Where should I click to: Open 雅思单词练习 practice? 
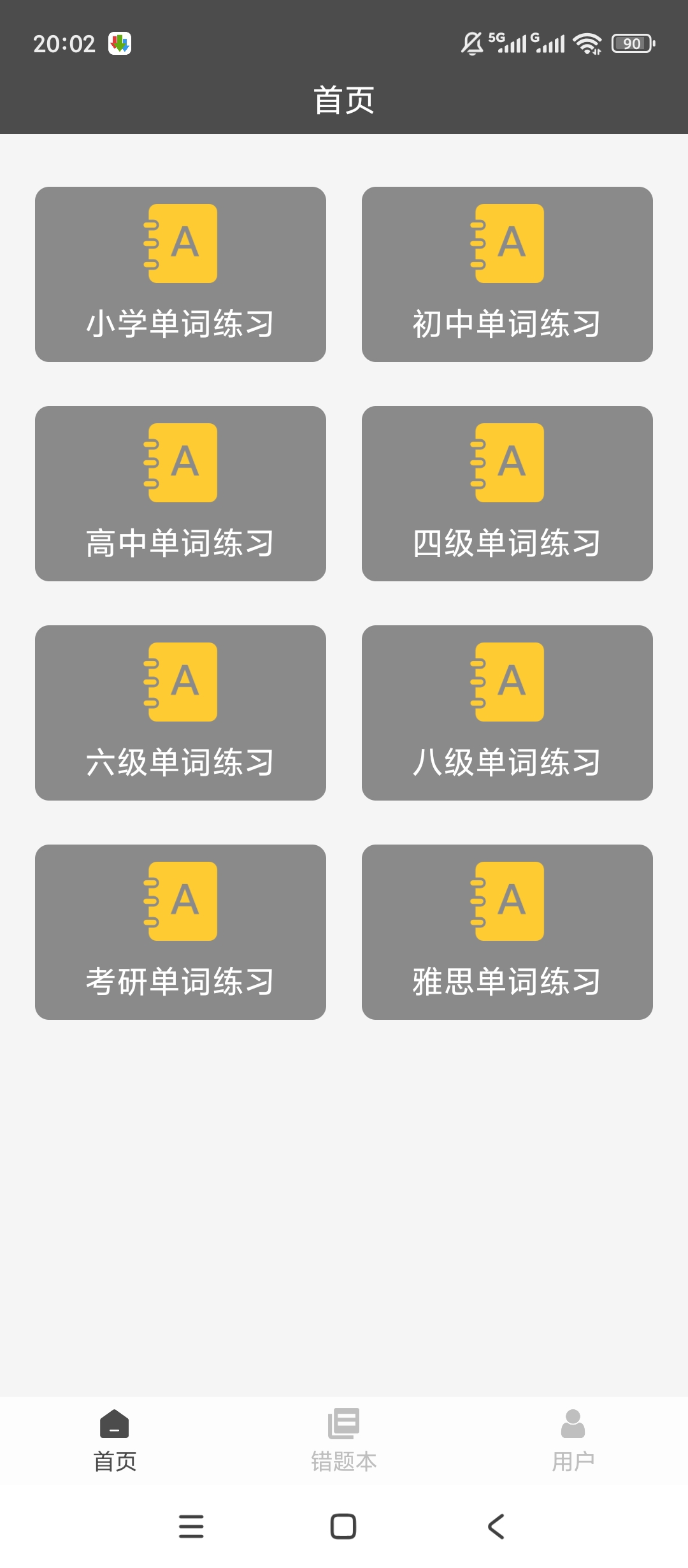[x=507, y=931]
